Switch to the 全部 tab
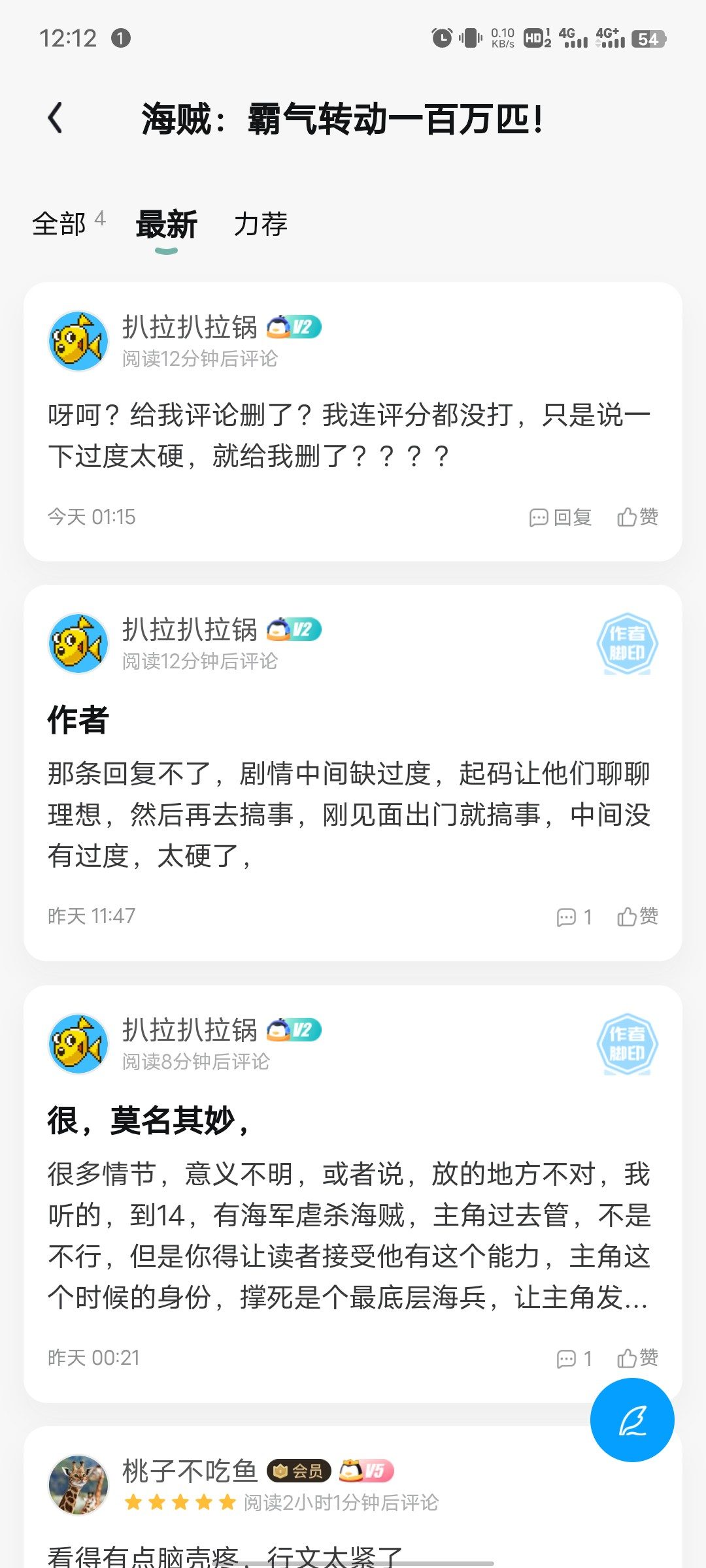Screen dimensions: 706x1568 pos(60,224)
